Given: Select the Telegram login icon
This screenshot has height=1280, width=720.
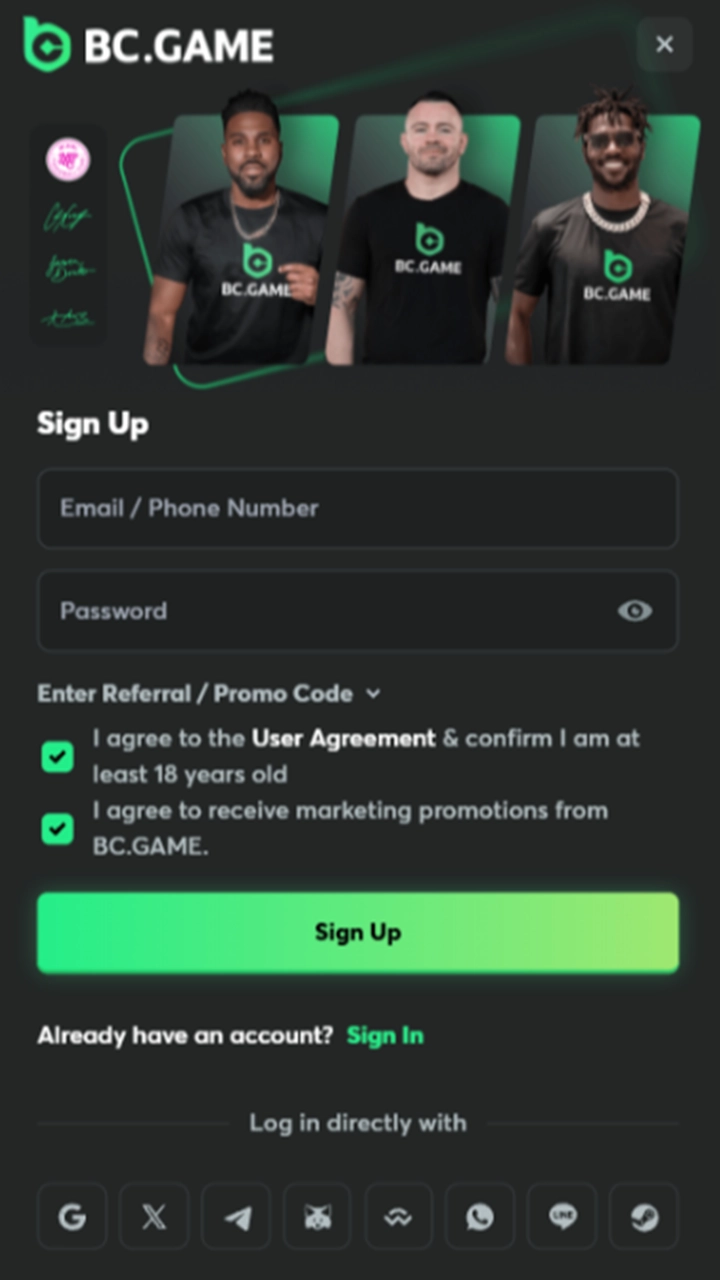Looking at the screenshot, I should click(235, 1217).
